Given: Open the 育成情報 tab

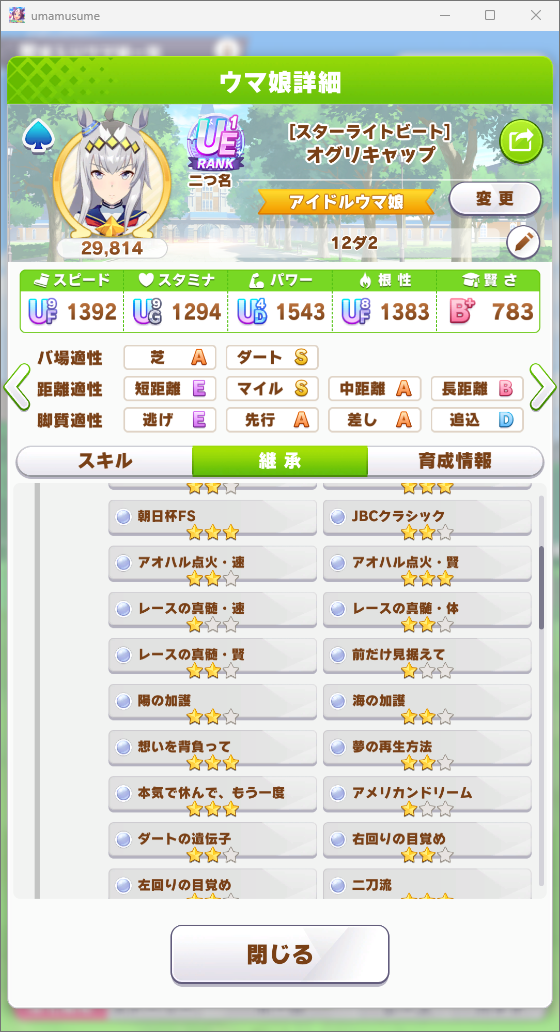Looking at the screenshot, I should [455, 461].
